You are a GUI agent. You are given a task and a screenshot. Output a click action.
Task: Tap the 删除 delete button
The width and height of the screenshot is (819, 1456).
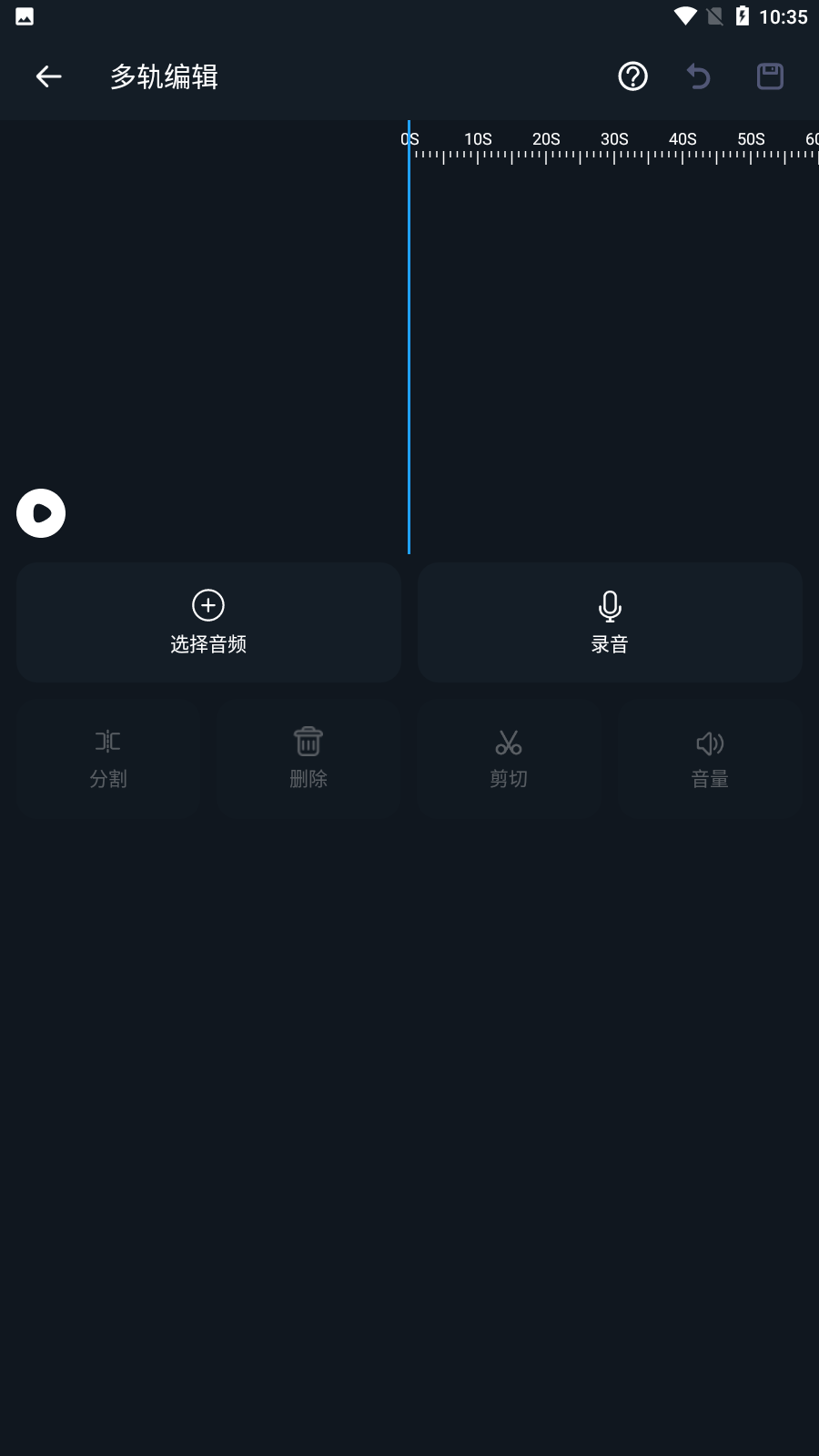pyautogui.click(x=308, y=759)
